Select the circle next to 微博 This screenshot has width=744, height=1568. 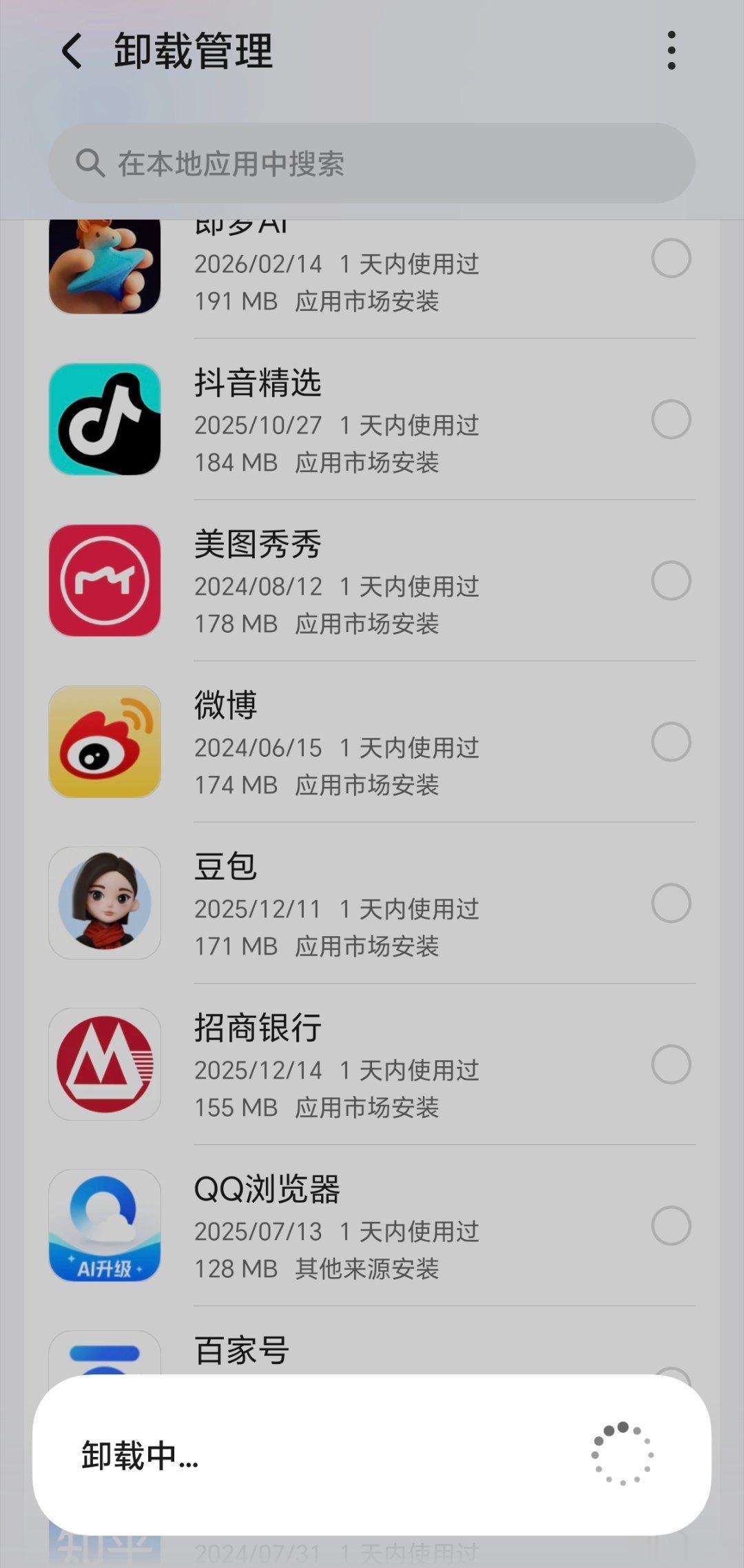click(672, 742)
